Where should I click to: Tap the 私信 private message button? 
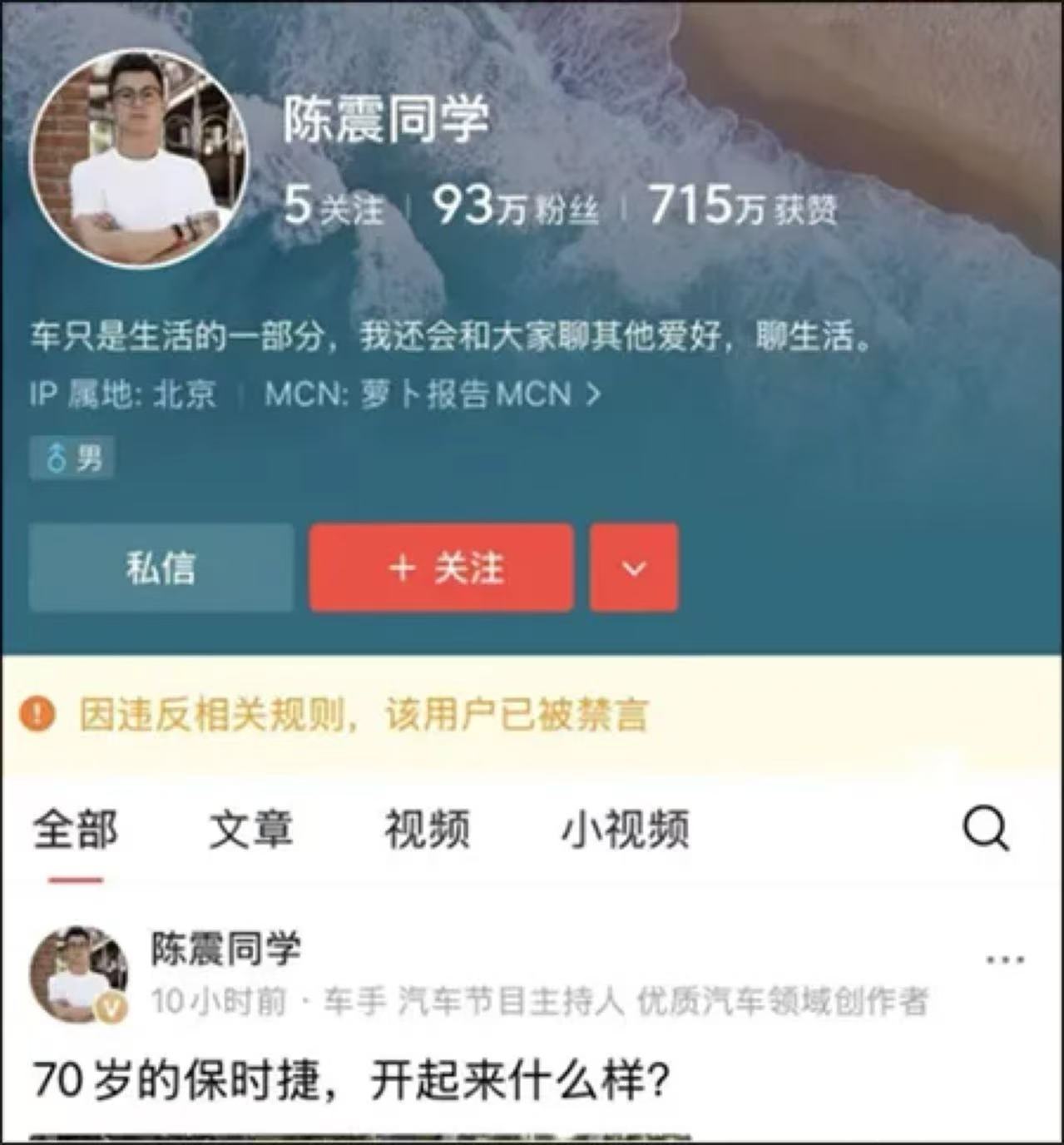[x=161, y=568]
